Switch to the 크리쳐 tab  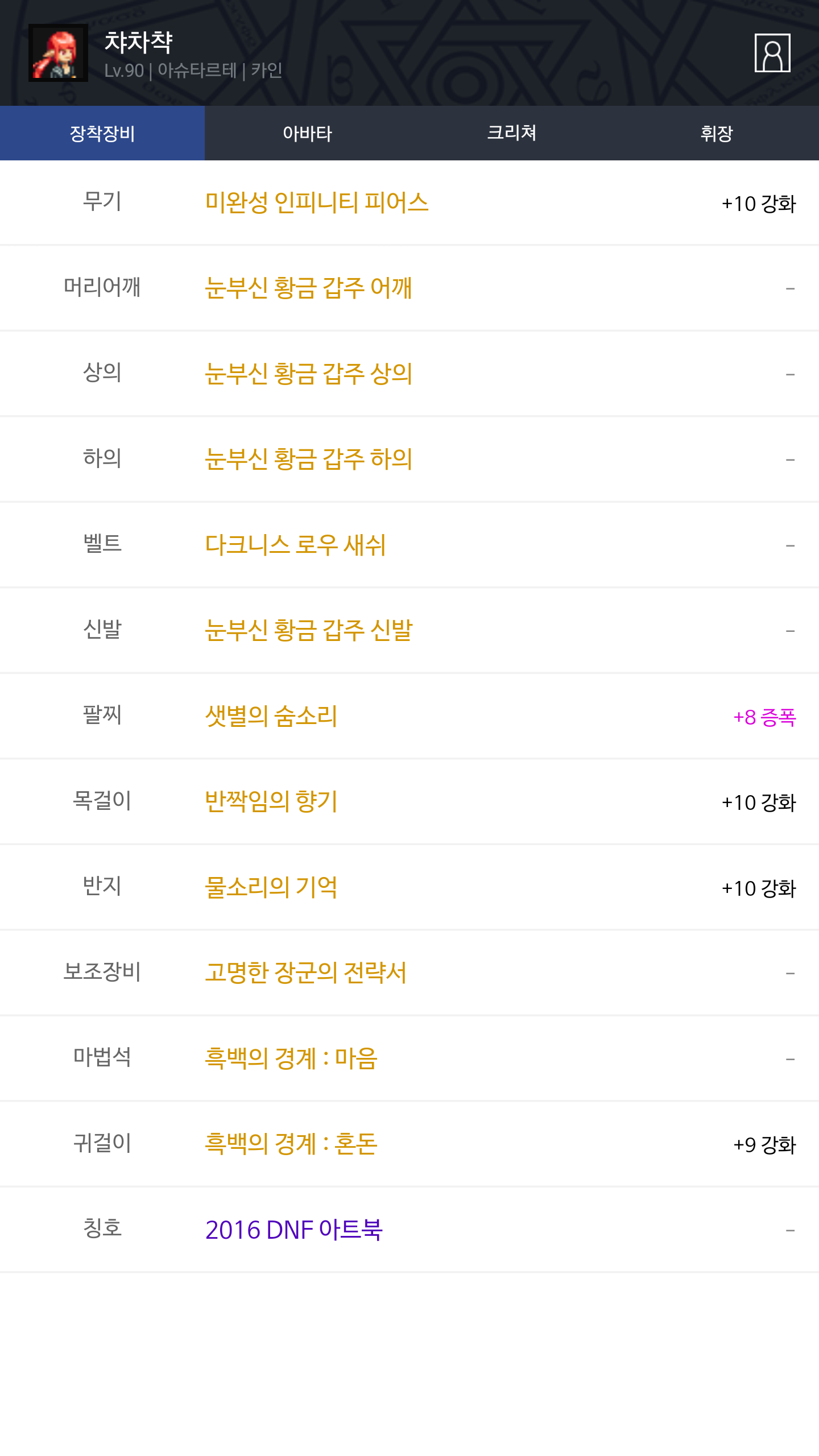[512, 133]
